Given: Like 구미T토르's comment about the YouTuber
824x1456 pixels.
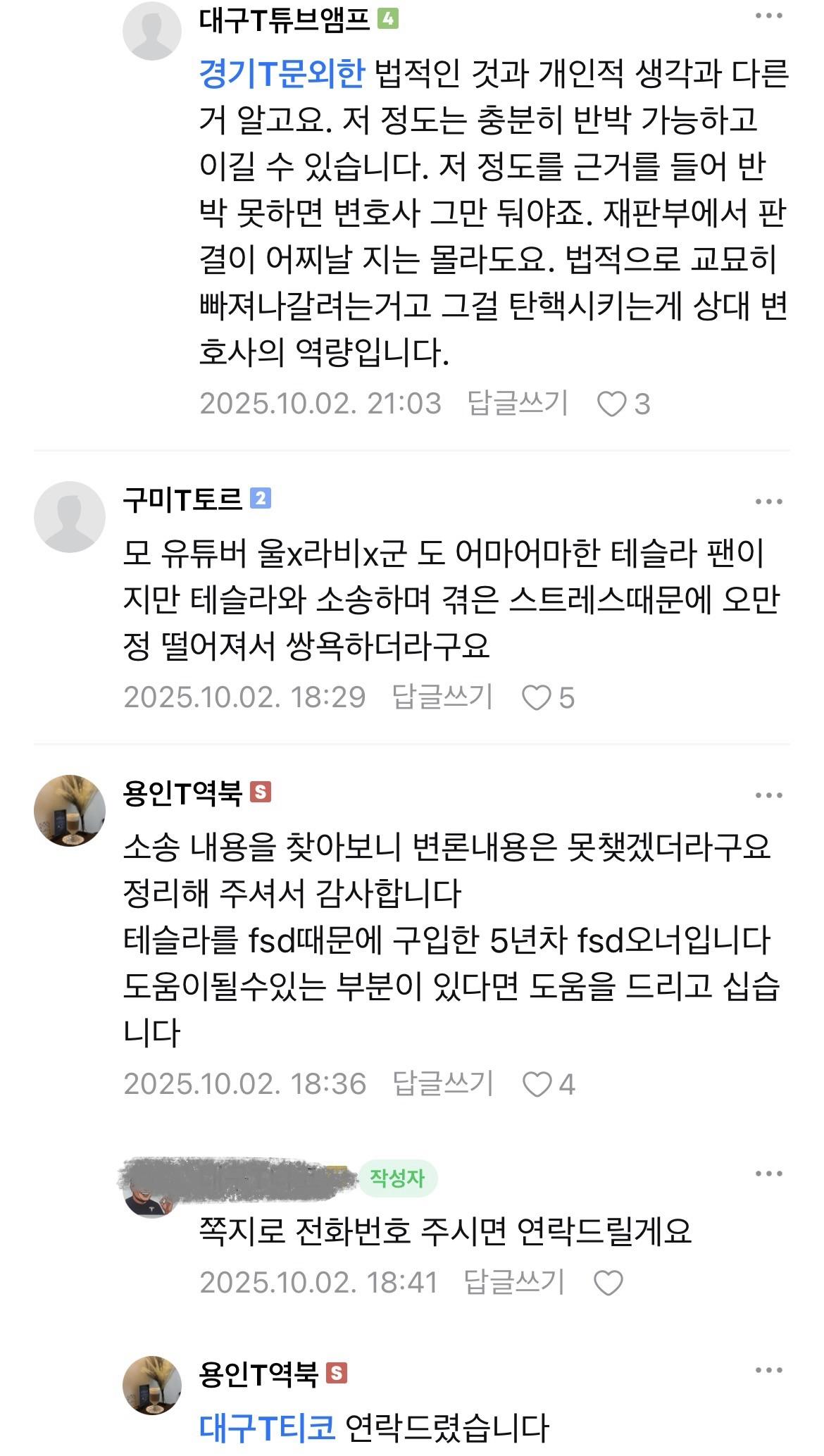Looking at the screenshot, I should (x=537, y=698).
